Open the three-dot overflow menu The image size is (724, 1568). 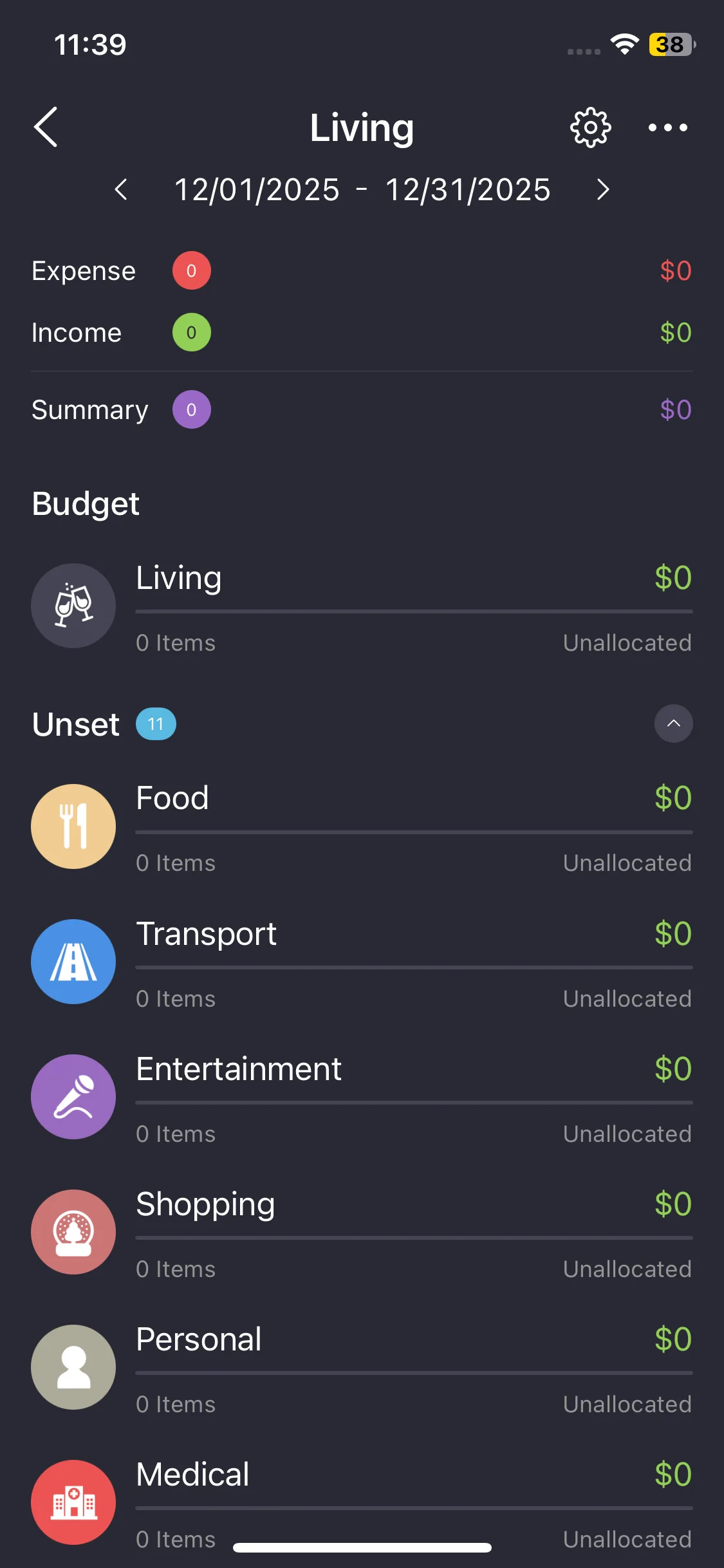coord(667,127)
